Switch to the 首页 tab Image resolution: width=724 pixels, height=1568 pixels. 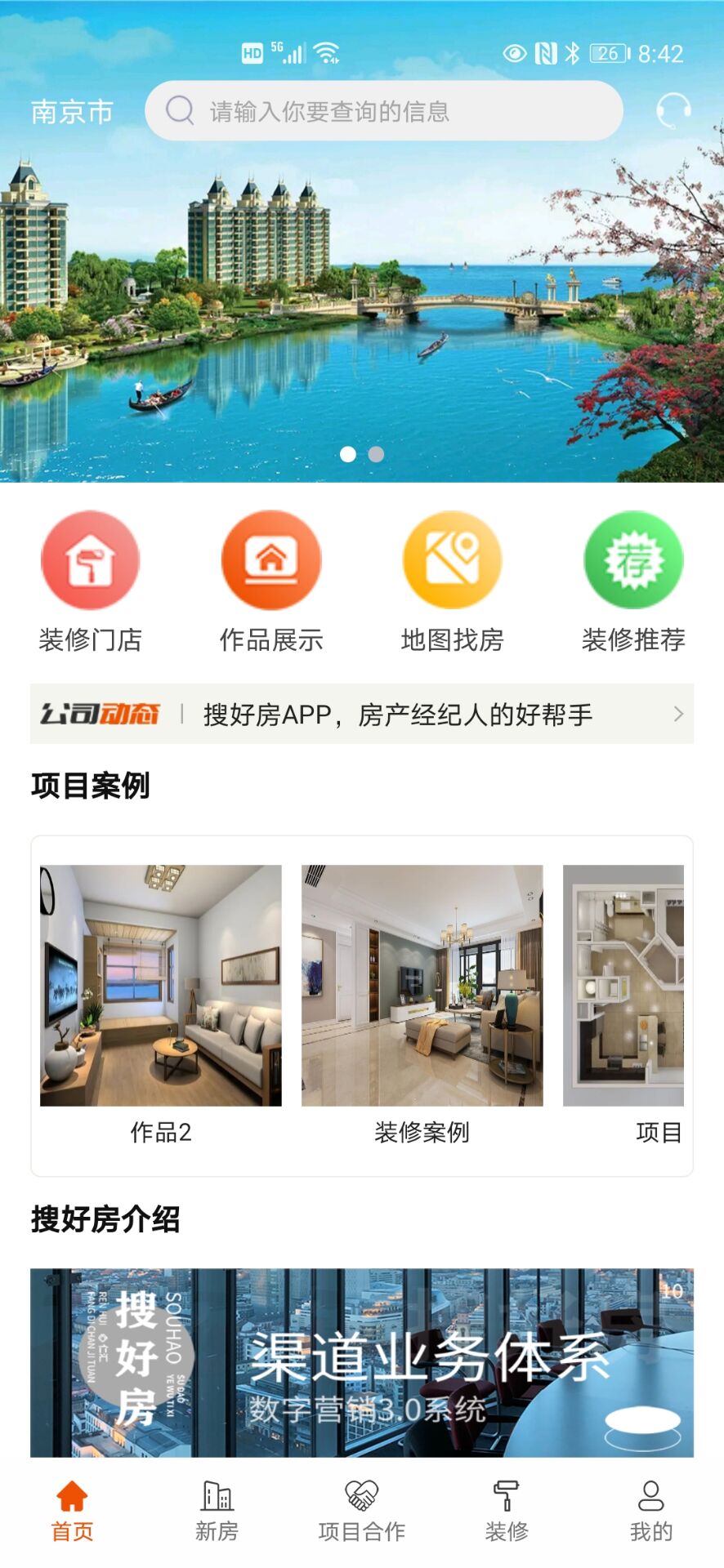coord(72,1511)
